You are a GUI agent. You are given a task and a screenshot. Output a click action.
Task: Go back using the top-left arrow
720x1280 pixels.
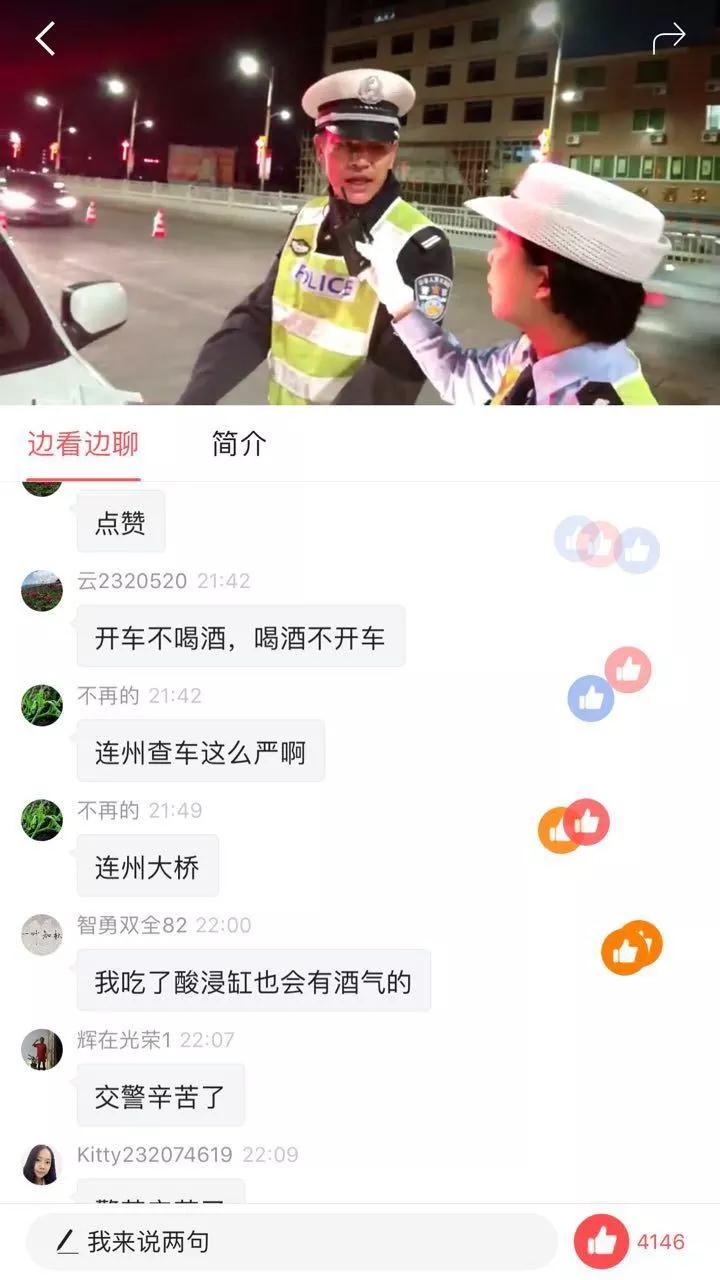coord(45,39)
